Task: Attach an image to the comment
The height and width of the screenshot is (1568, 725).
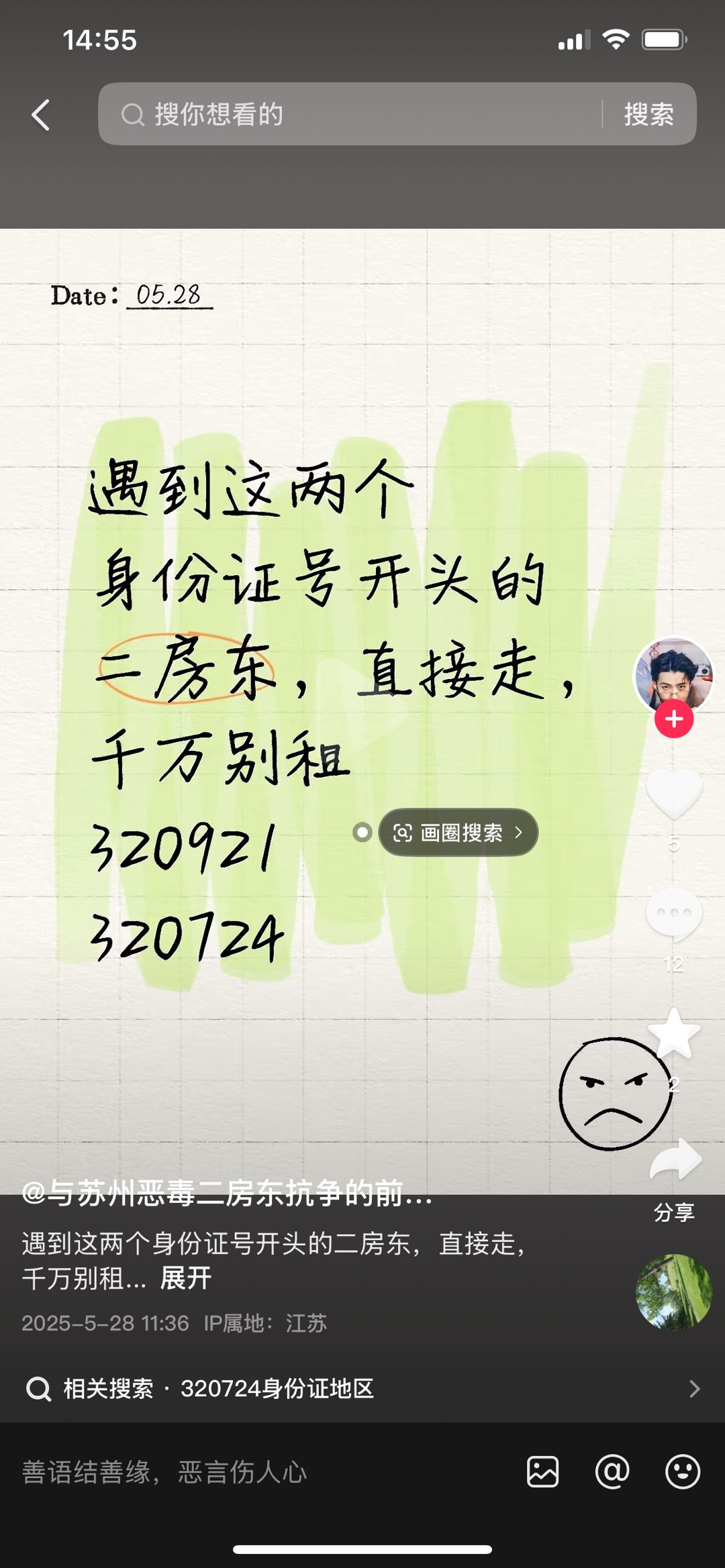Action: (x=542, y=1472)
